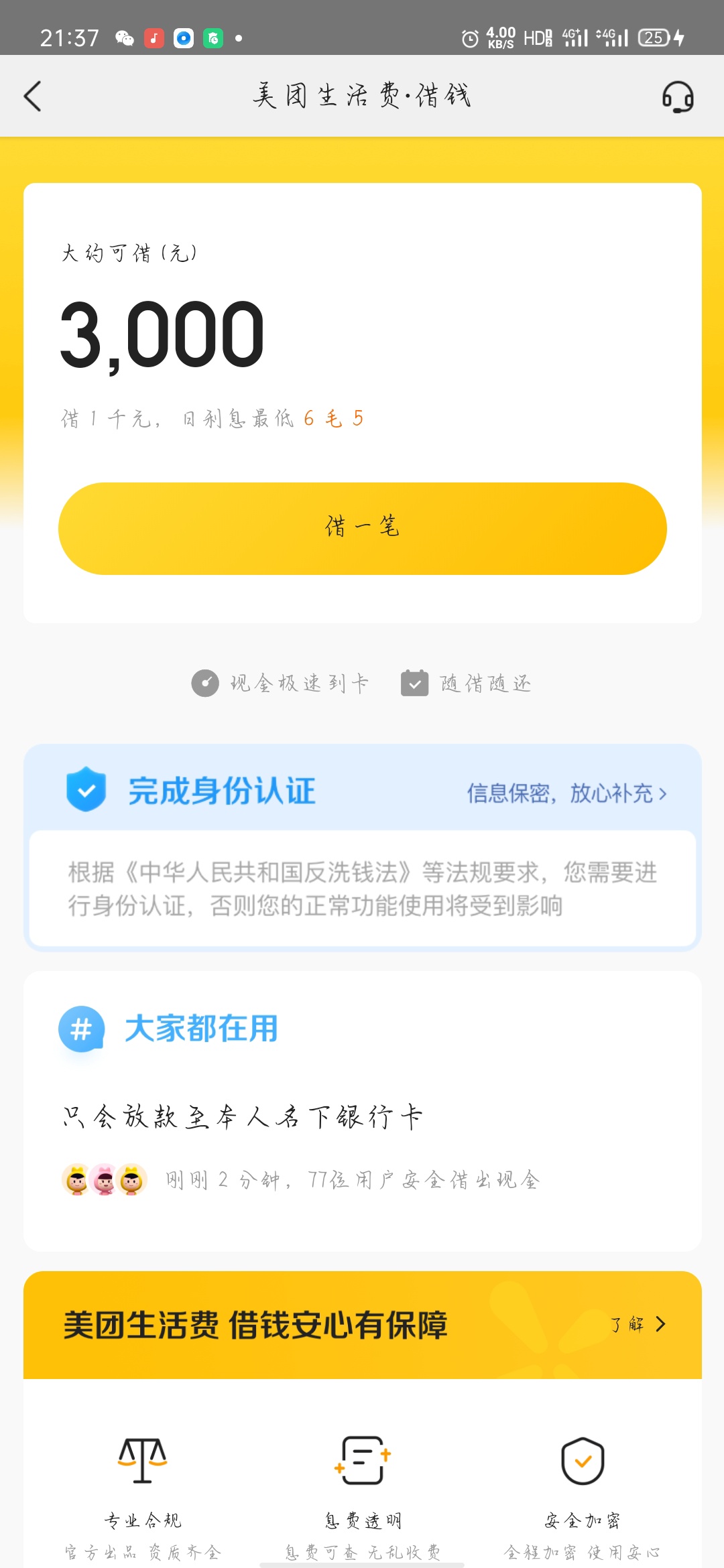
Task: Open customer service headset icon
Action: 677,97
